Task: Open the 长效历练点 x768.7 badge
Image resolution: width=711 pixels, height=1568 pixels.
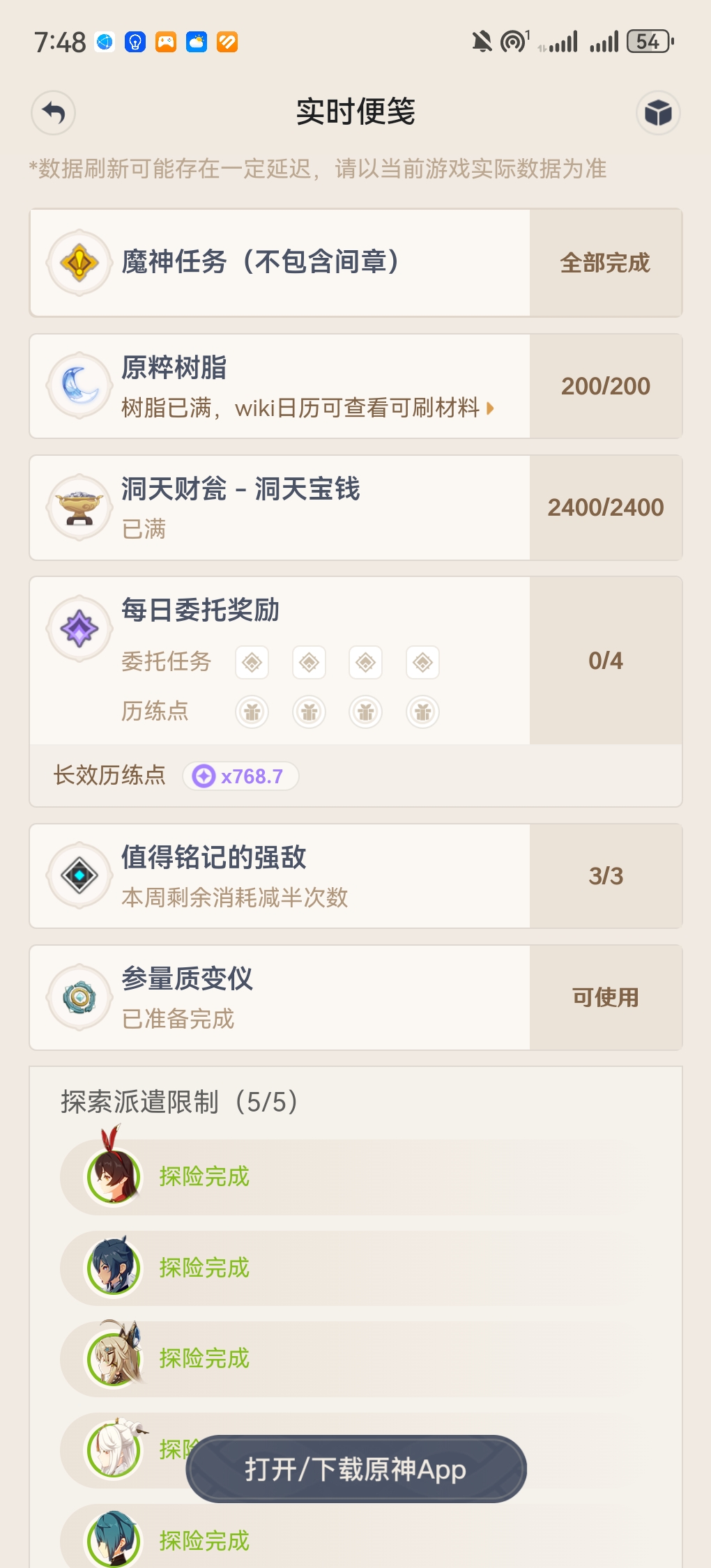Action: point(240,776)
